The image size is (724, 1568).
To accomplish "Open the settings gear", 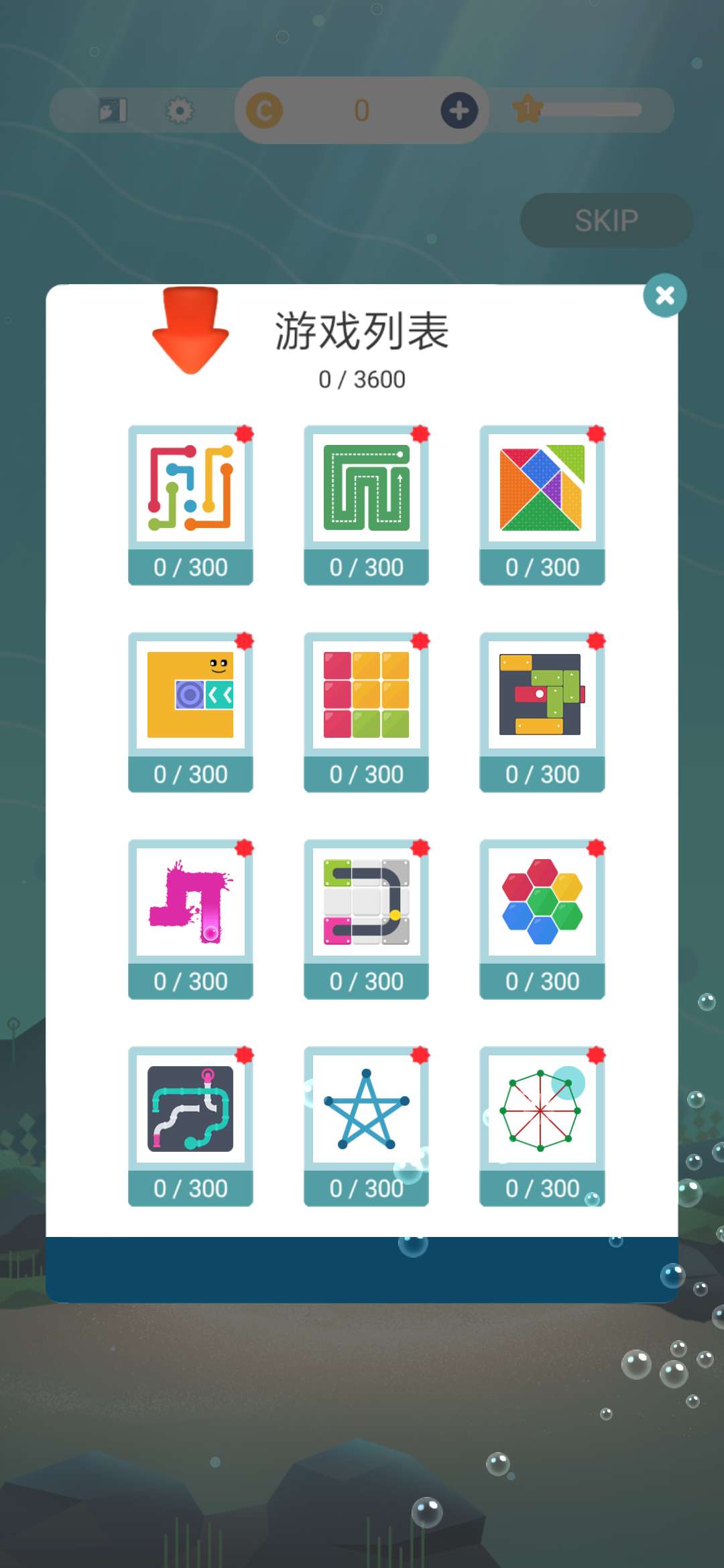I will pos(179,111).
